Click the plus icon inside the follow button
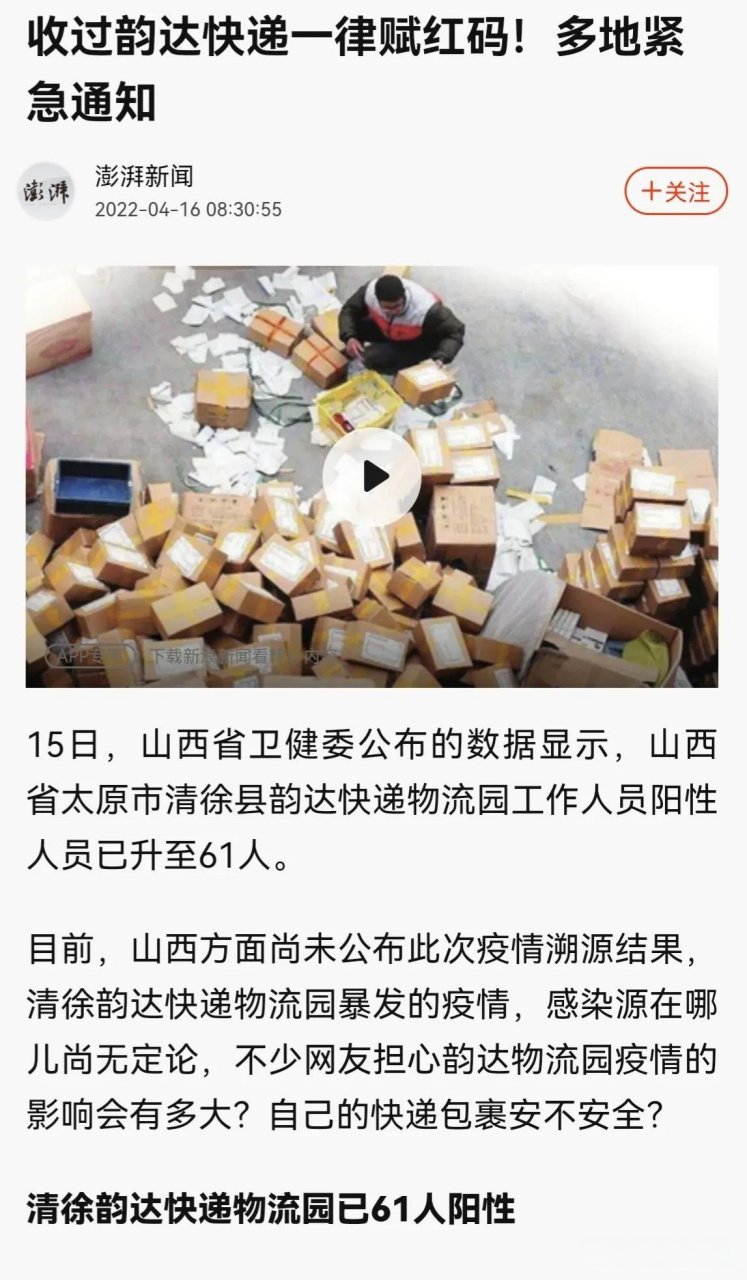This screenshot has width=747, height=1280. (651, 190)
